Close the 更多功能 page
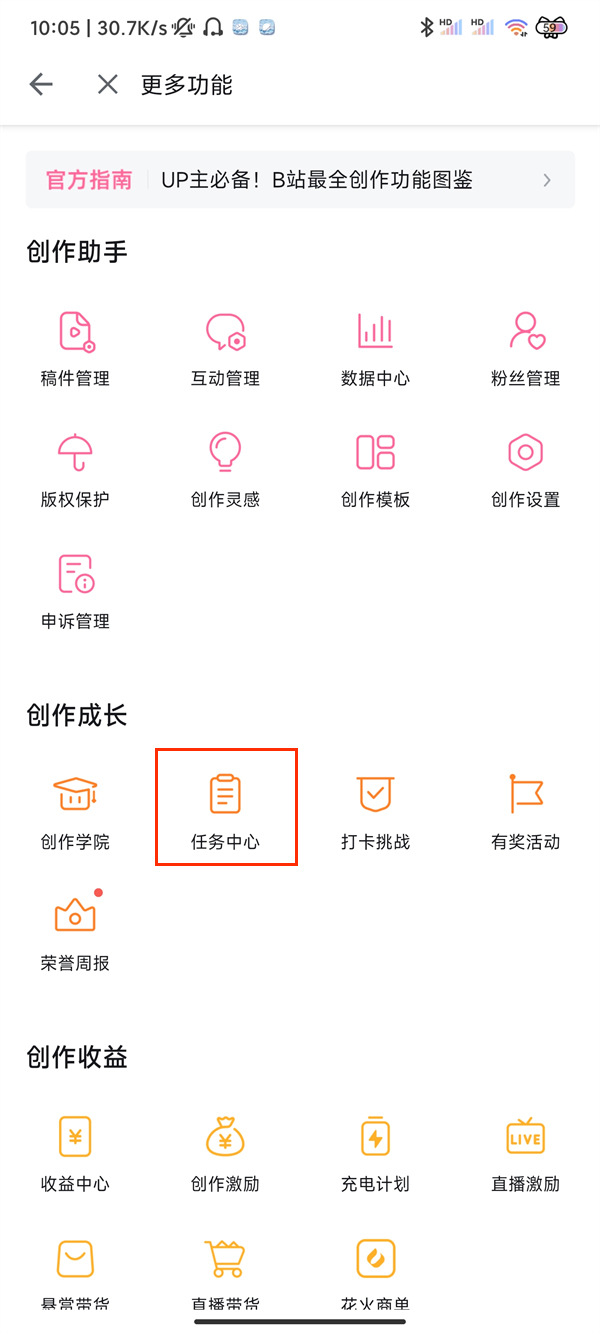Image resolution: width=600 pixels, height=1333 pixels. tap(107, 85)
